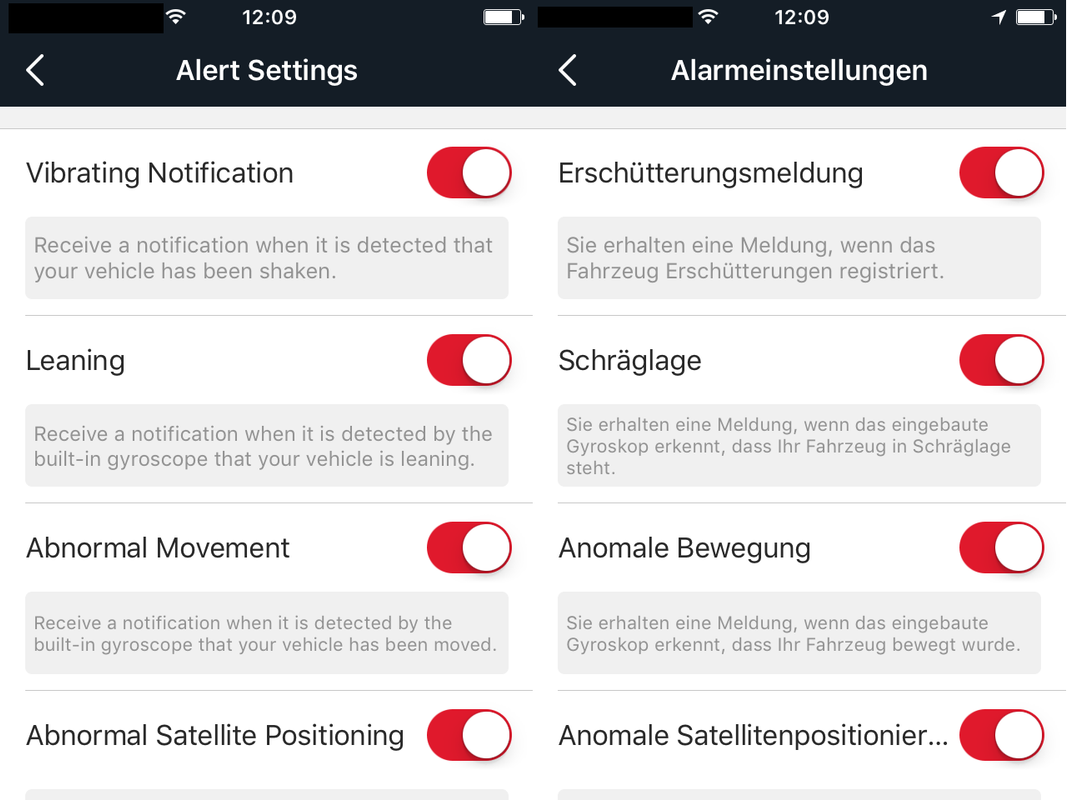Switch off Abnormal Satellite Positioning
This screenshot has width=1068, height=800.
click(x=468, y=736)
